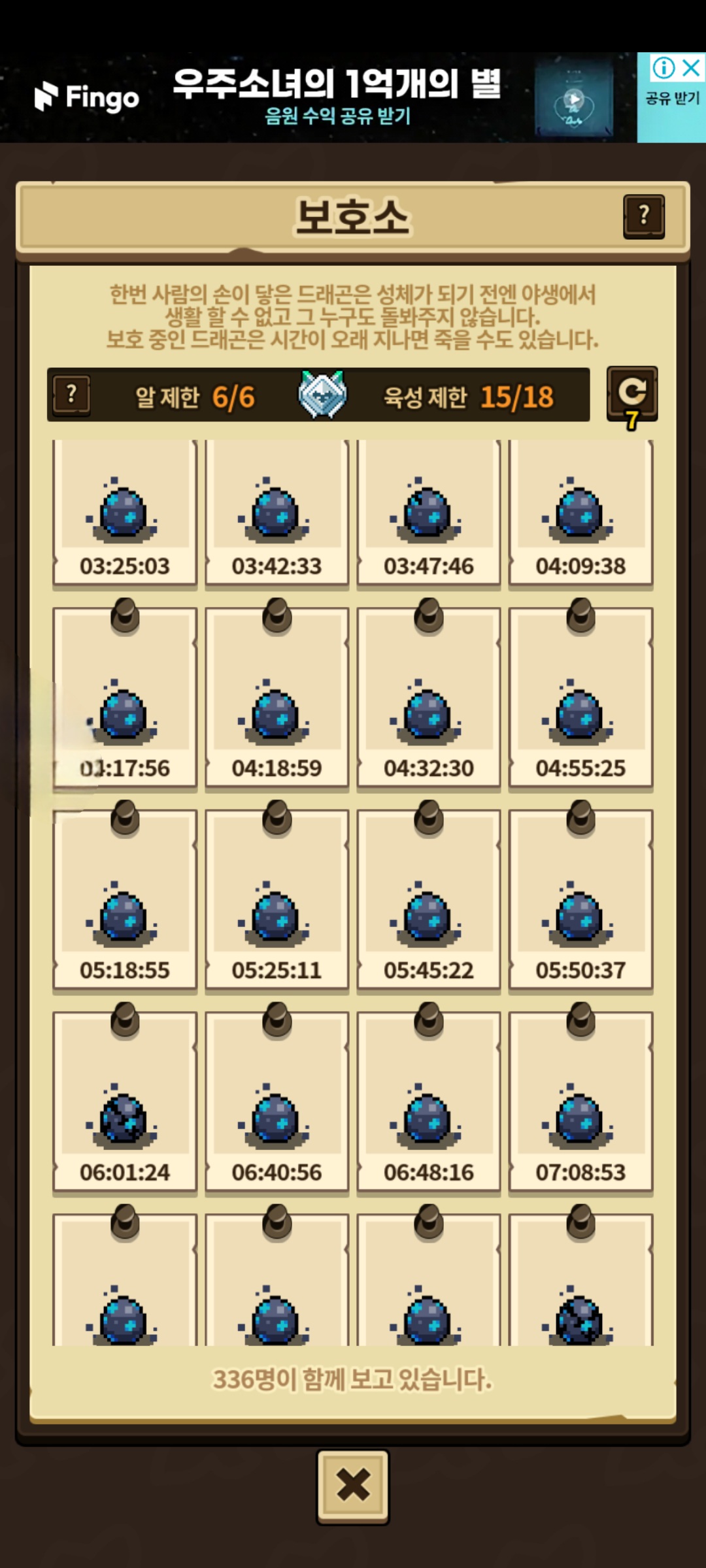This screenshot has height=1568, width=706.
Task: Tap the question mark next to 알 제한
Action: 71,395
